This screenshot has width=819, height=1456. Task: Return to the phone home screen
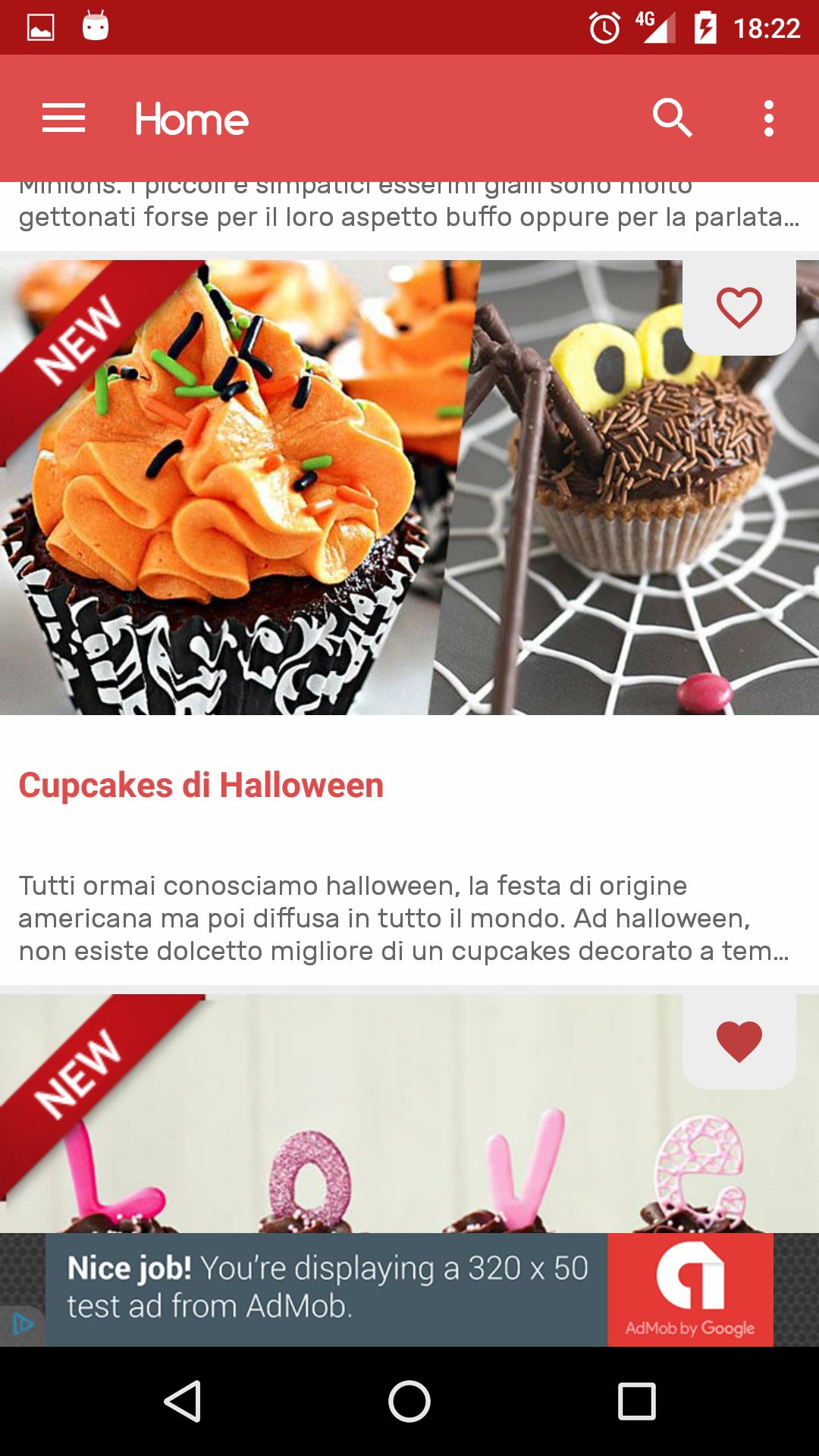point(409,1401)
